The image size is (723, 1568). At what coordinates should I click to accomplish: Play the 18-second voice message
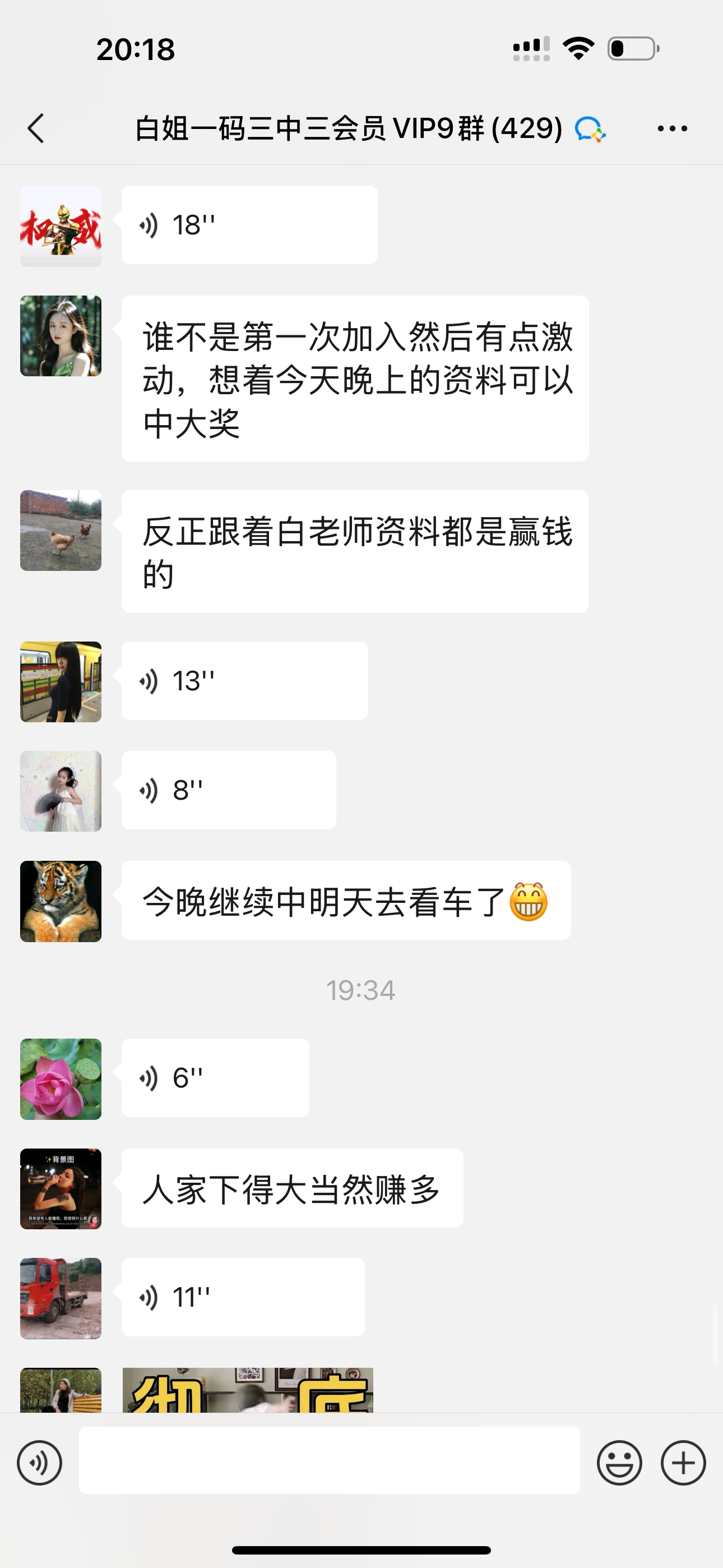tap(249, 225)
